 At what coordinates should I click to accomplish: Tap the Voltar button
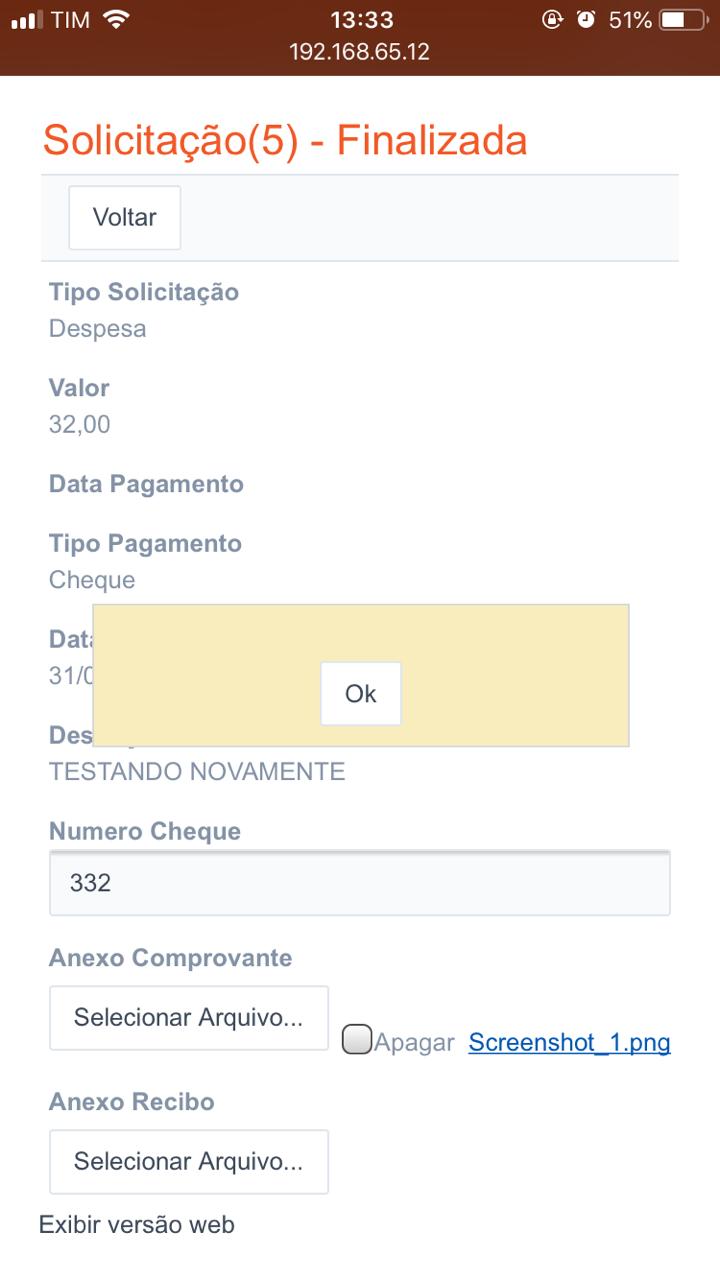click(x=124, y=217)
